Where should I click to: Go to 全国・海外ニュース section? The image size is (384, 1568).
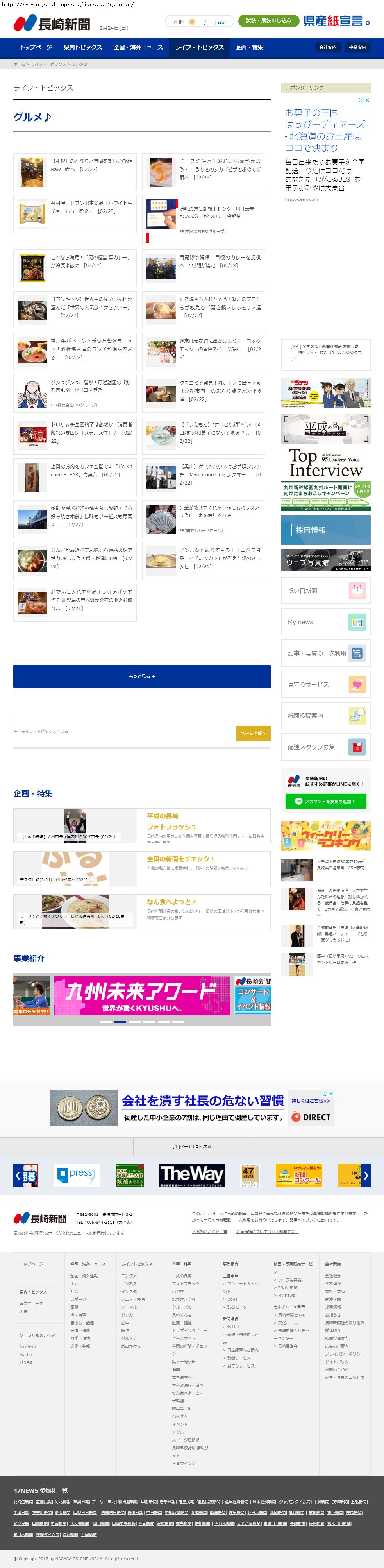click(138, 47)
